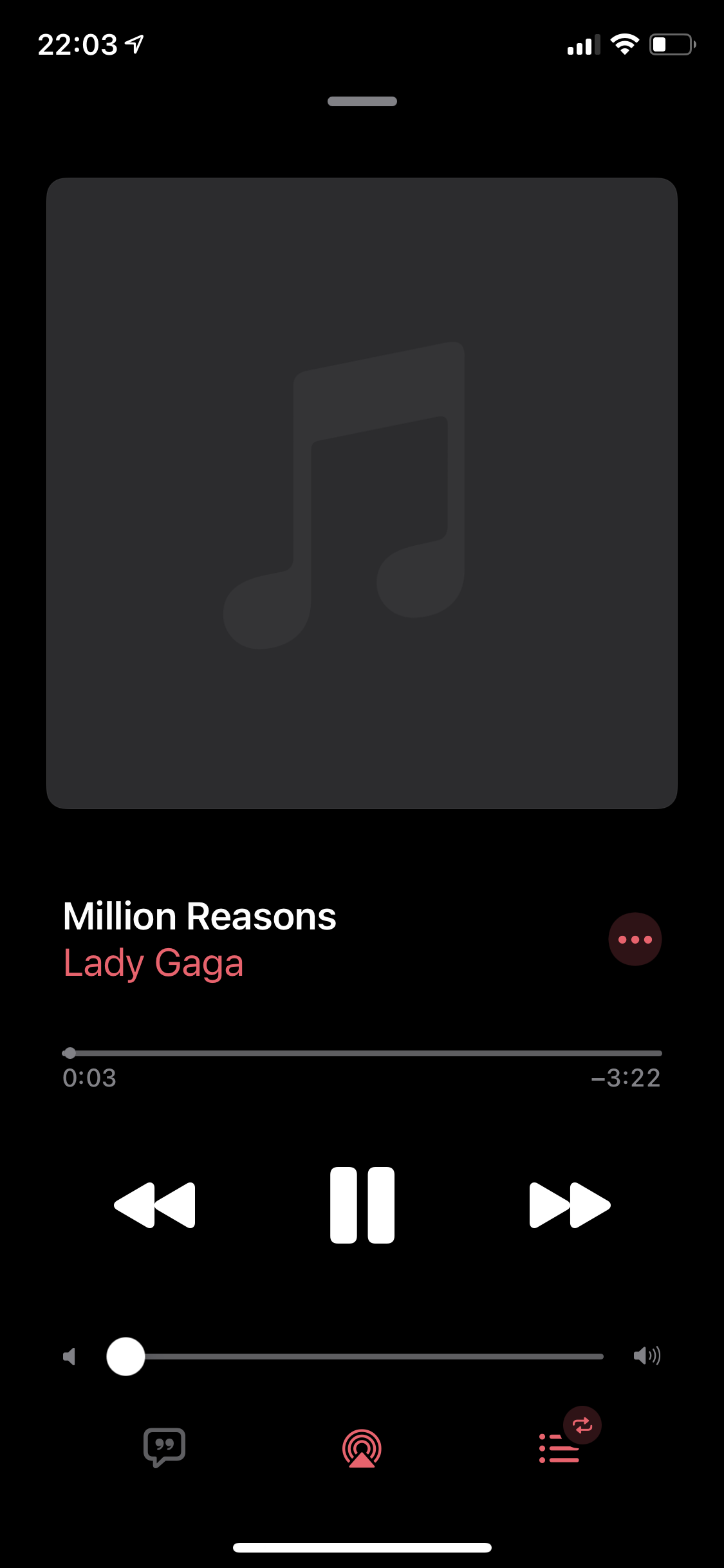Pause the song Million Reasons
Image resolution: width=724 pixels, height=1568 pixels.
click(362, 1205)
